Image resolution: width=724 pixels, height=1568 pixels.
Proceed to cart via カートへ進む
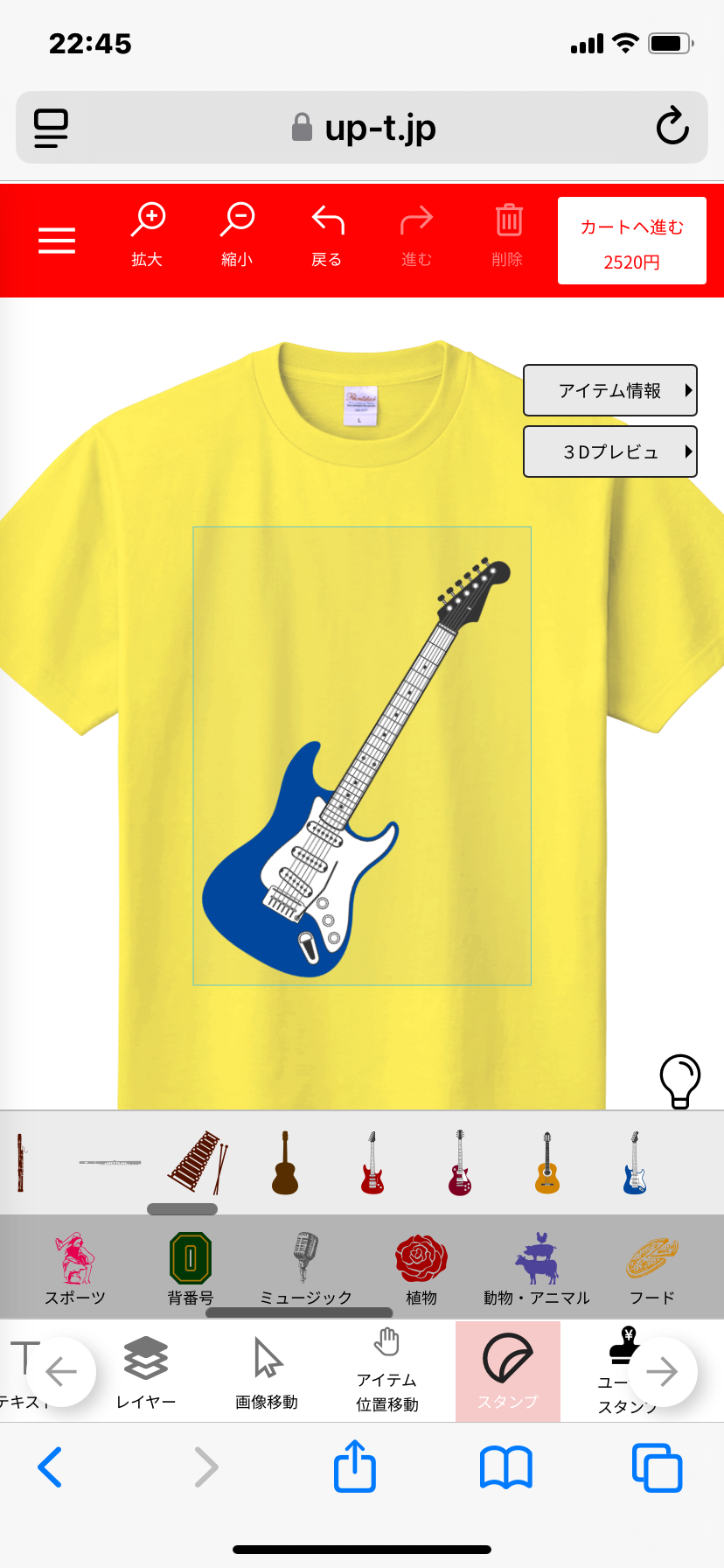point(632,241)
